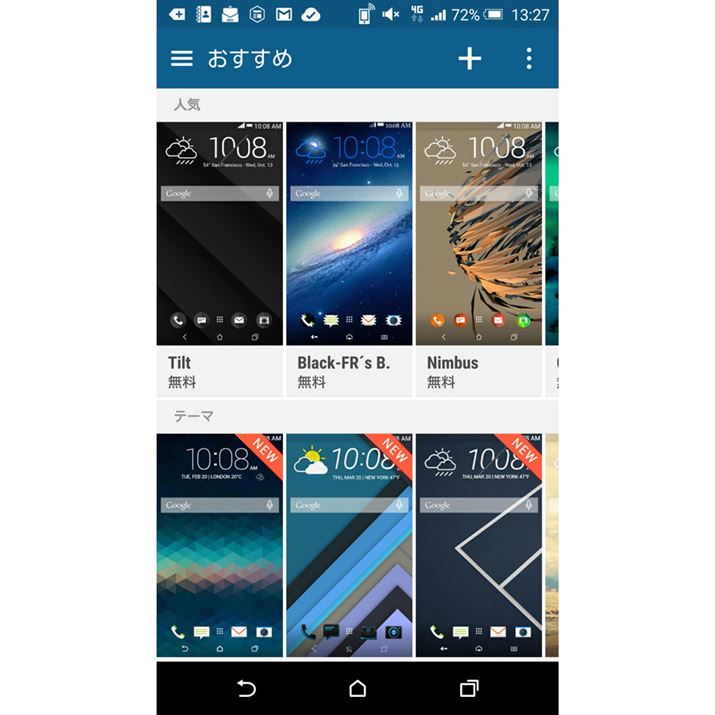715x715 pixels.
Task: Open the new geometric triangles theme
Action: point(220,545)
